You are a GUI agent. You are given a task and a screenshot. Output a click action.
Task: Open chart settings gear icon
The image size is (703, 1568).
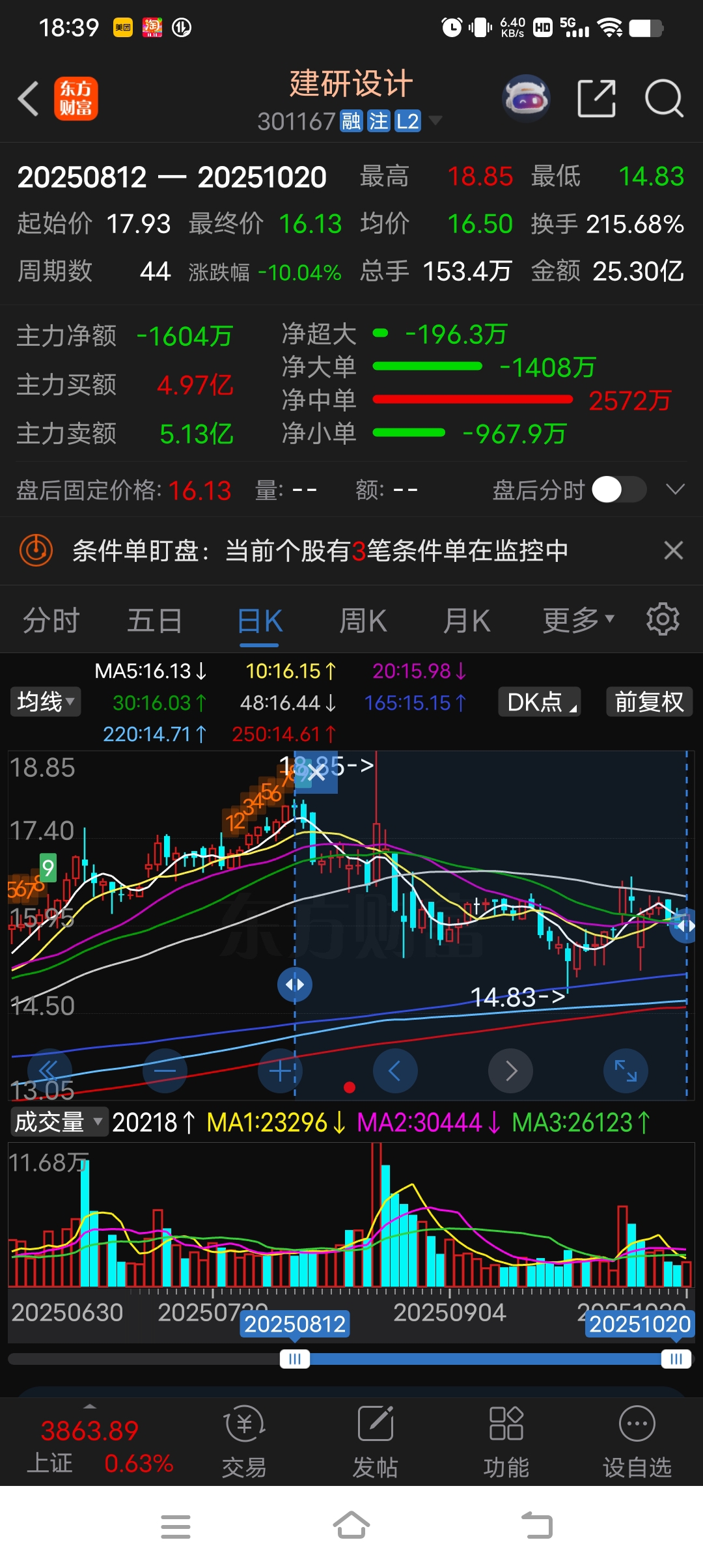coord(663,619)
